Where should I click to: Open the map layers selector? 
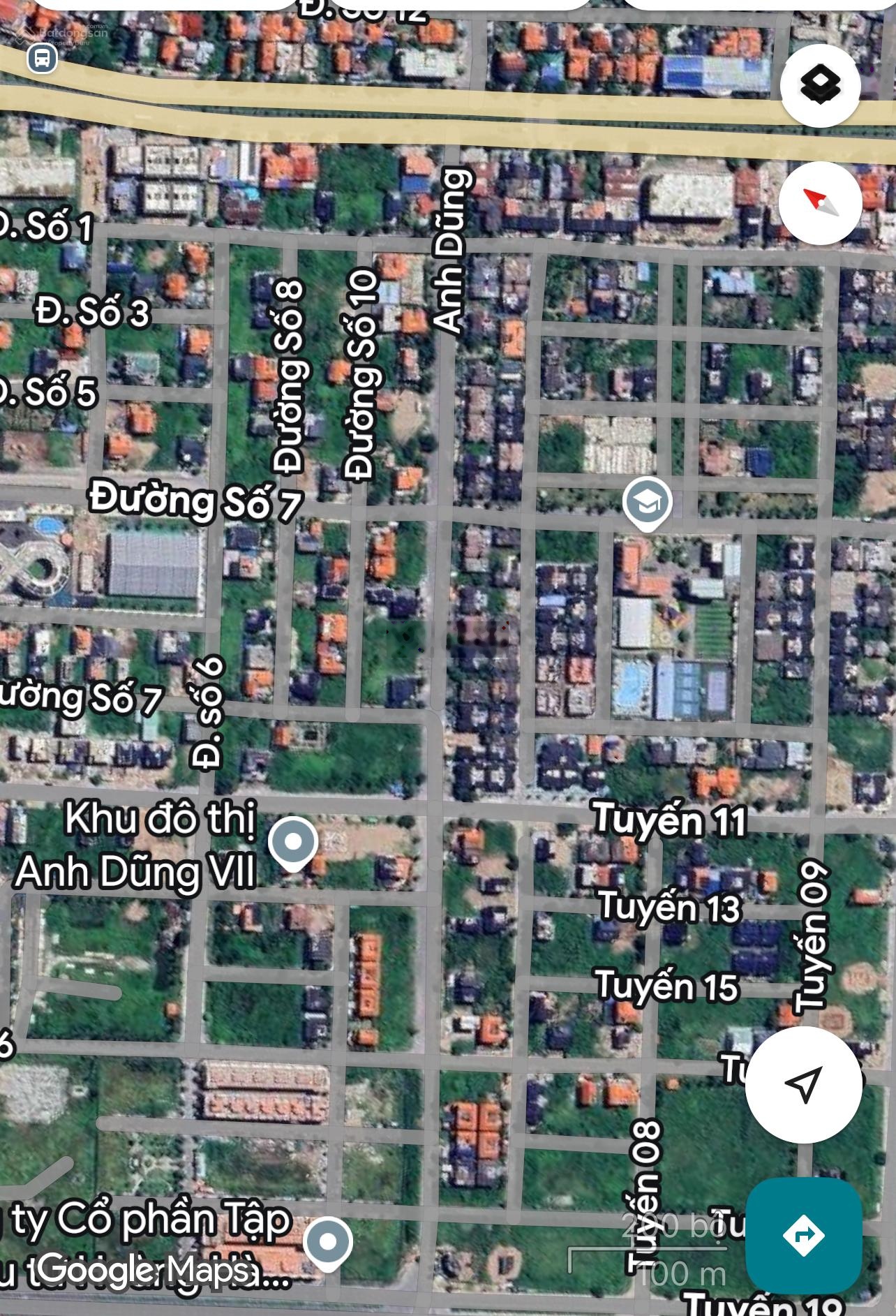[820, 85]
